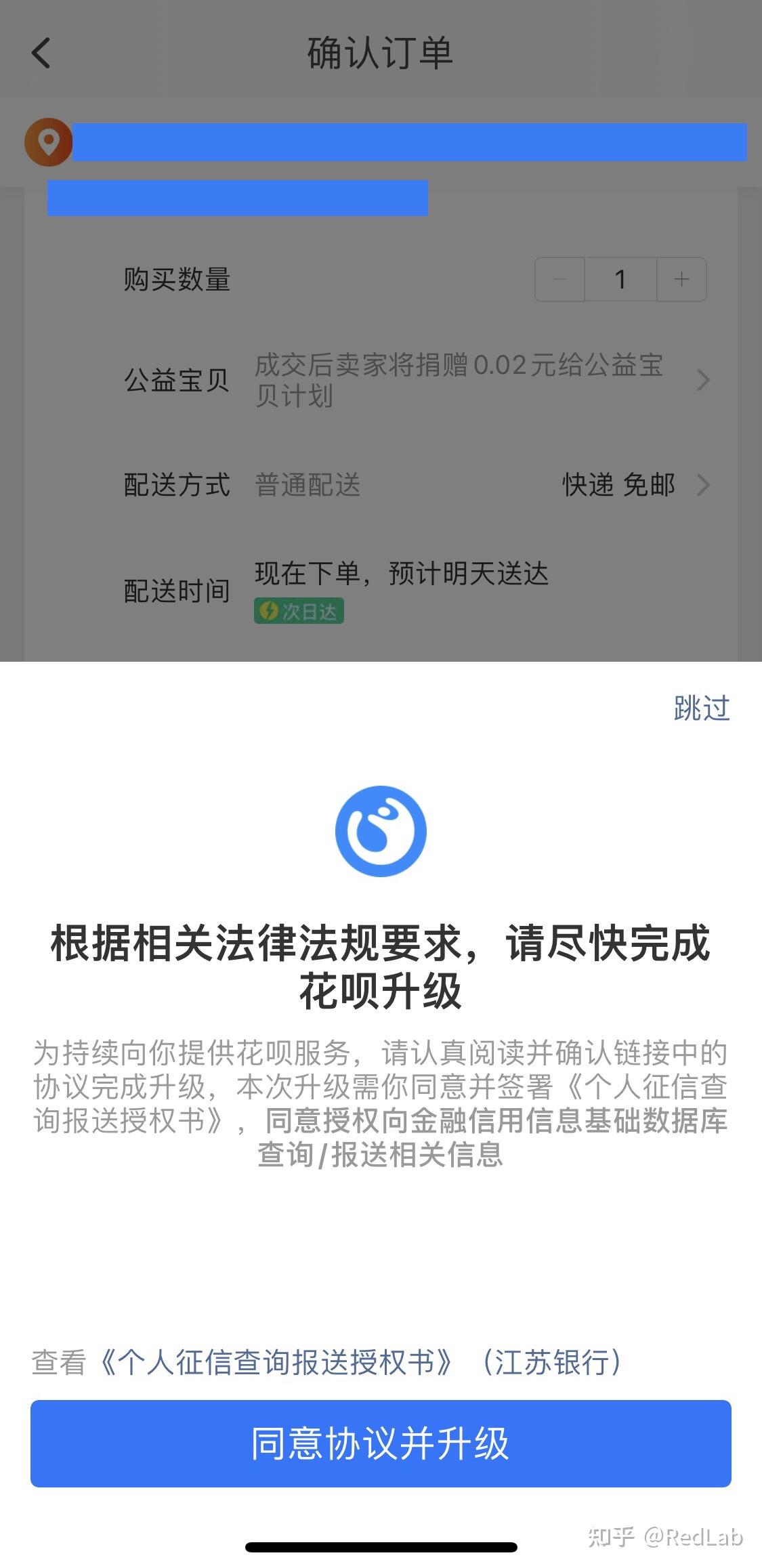Image resolution: width=762 pixels, height=1568 pixels.
Task: Open the《个人征信查询报送授权书》link
Action: point(276,1362)
